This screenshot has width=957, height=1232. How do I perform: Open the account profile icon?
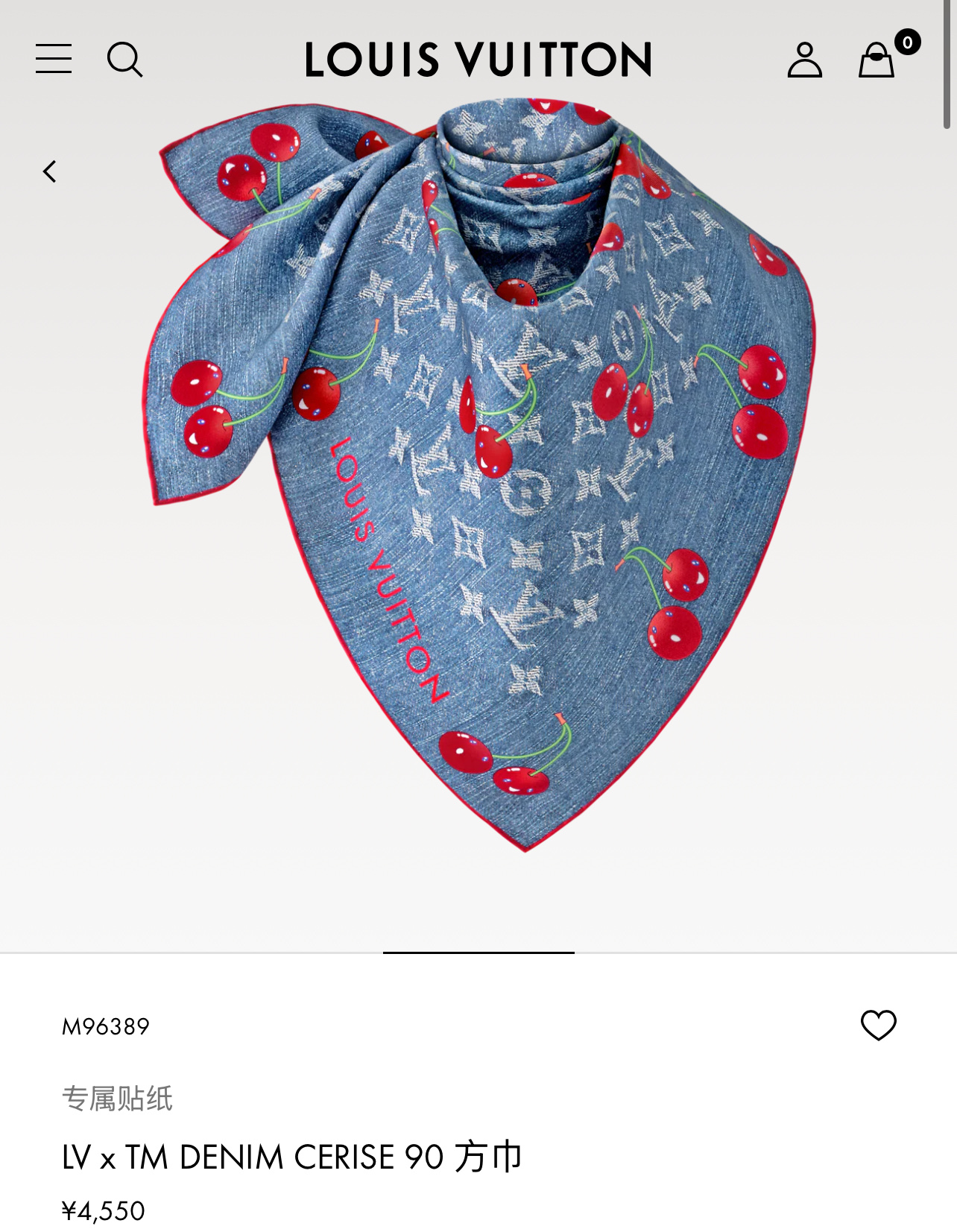804,60
